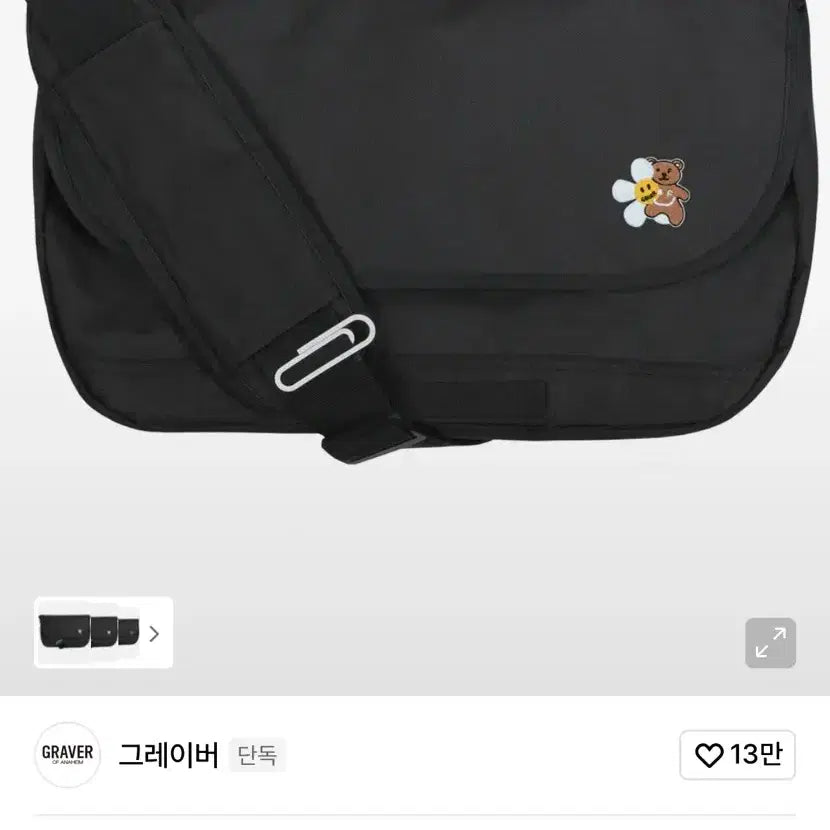This screenshot has height=830, width=830.
Task: Expand the product image to fullscreen
Action: pos(770,643)
